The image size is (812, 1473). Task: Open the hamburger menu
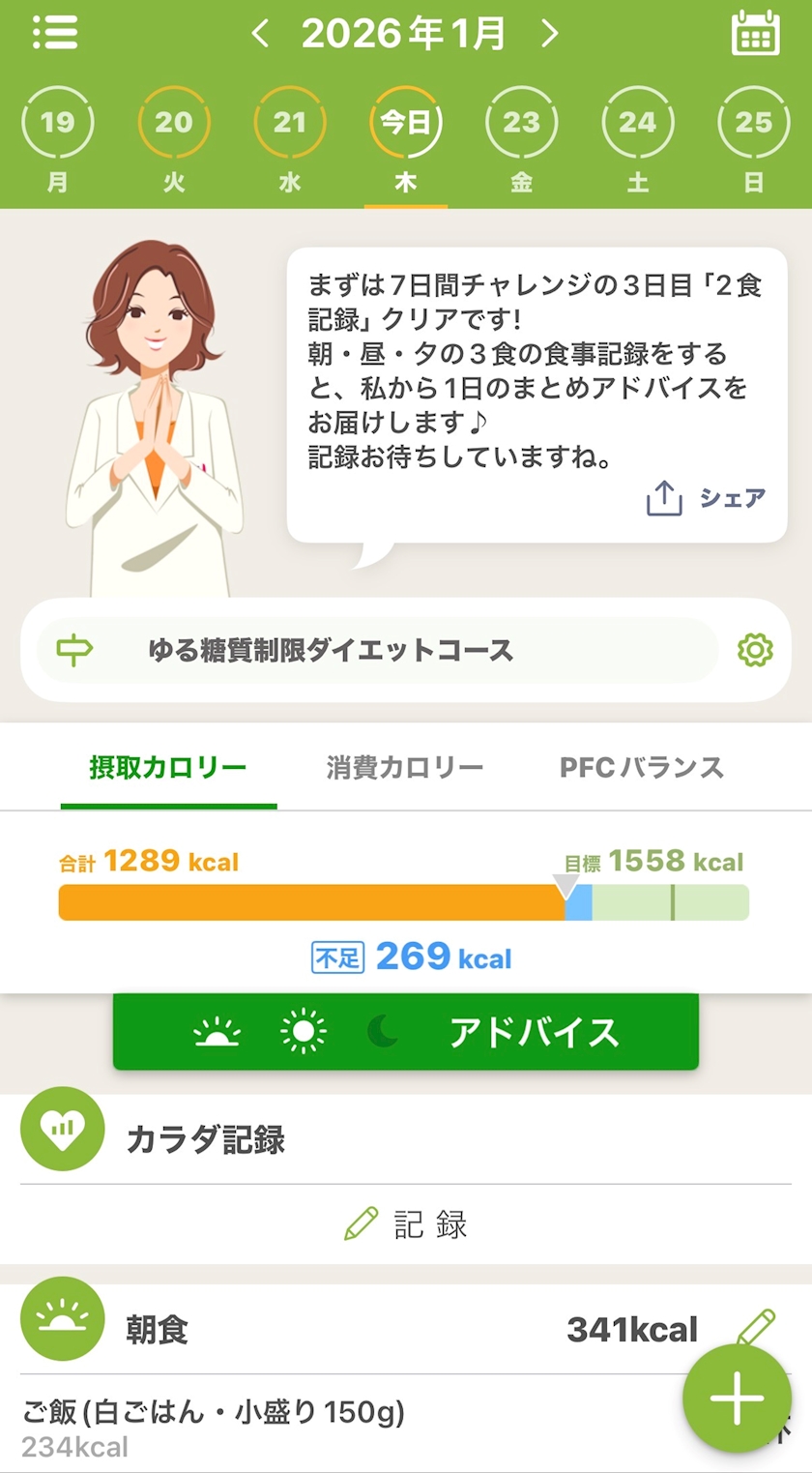pyautogui.click(x=55, y=33)
